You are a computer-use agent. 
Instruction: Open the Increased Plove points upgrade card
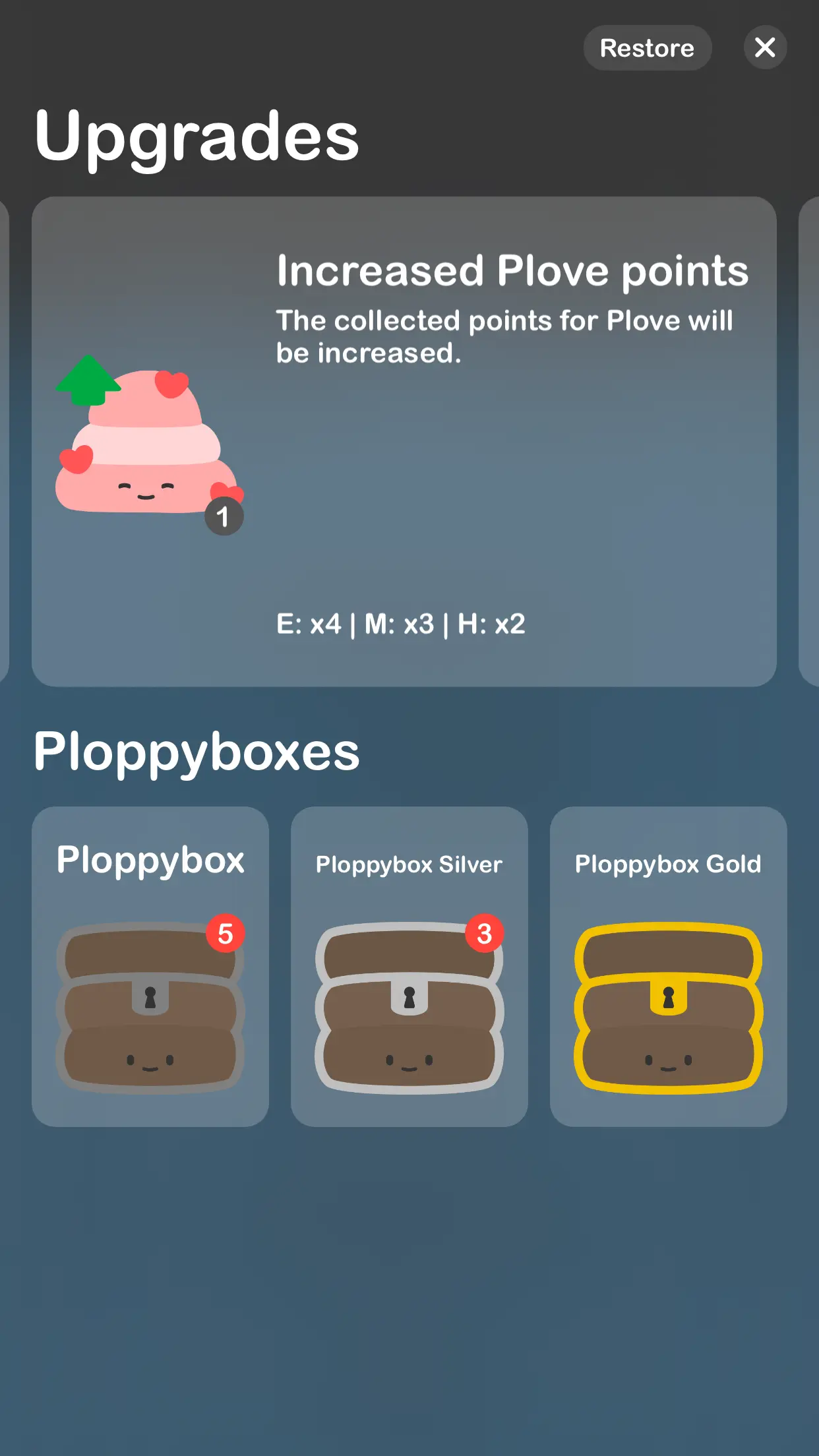point(404,441)
